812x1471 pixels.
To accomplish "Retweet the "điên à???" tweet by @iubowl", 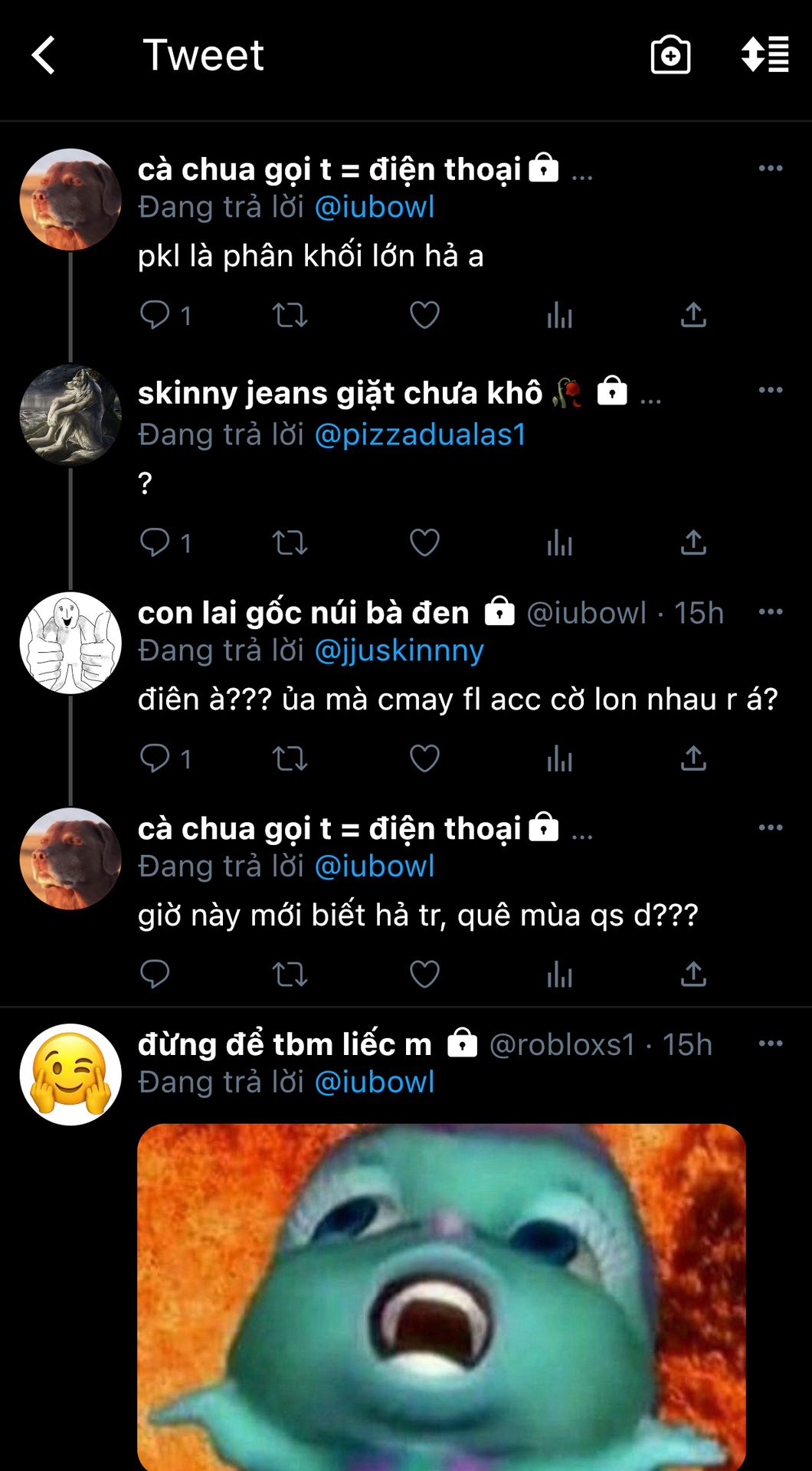I will [290, 758].
